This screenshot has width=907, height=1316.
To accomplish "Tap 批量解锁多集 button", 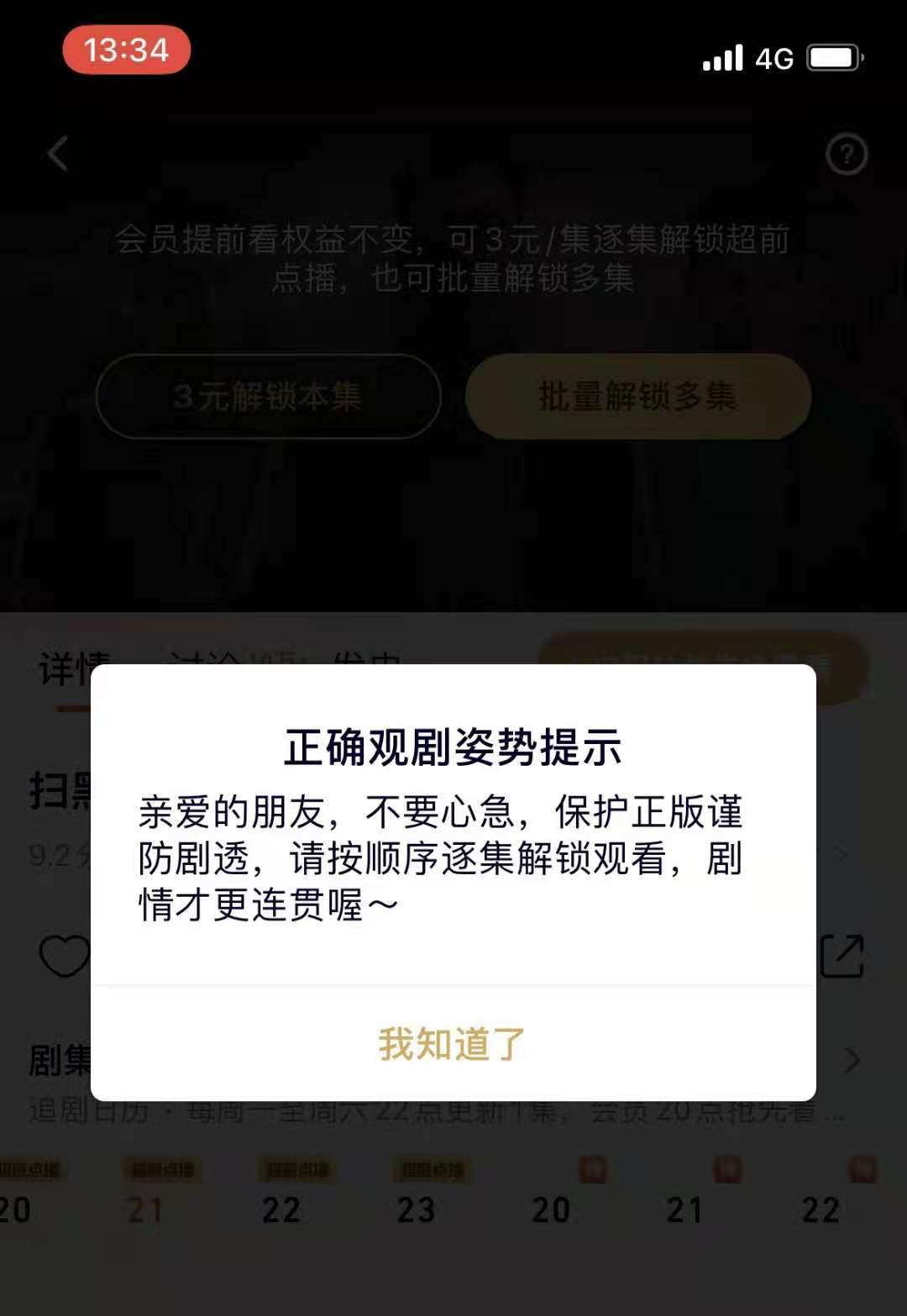I will (637, 396).
